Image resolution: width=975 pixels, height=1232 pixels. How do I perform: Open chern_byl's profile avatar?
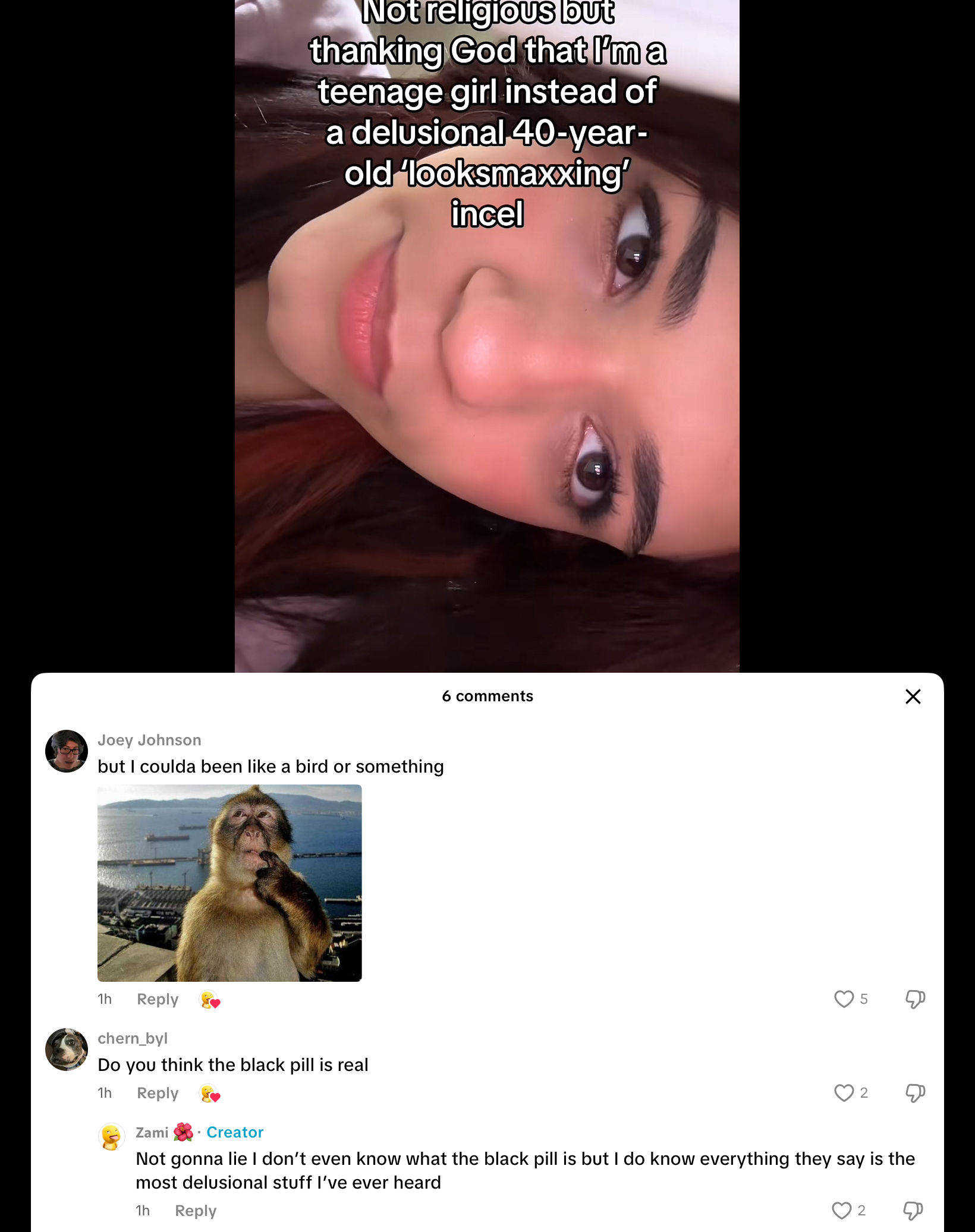point(67,1050)
